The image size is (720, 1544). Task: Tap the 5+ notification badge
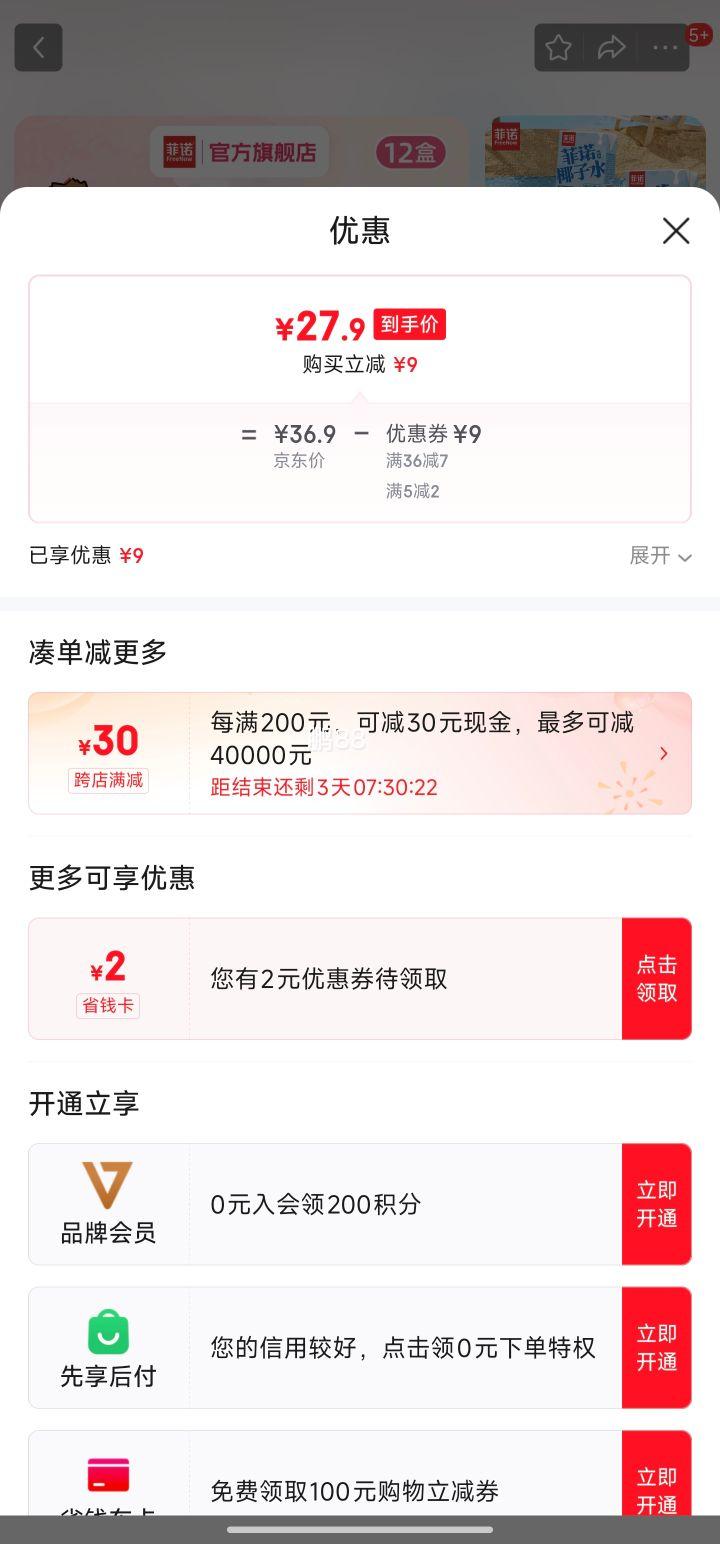point(700,33)
